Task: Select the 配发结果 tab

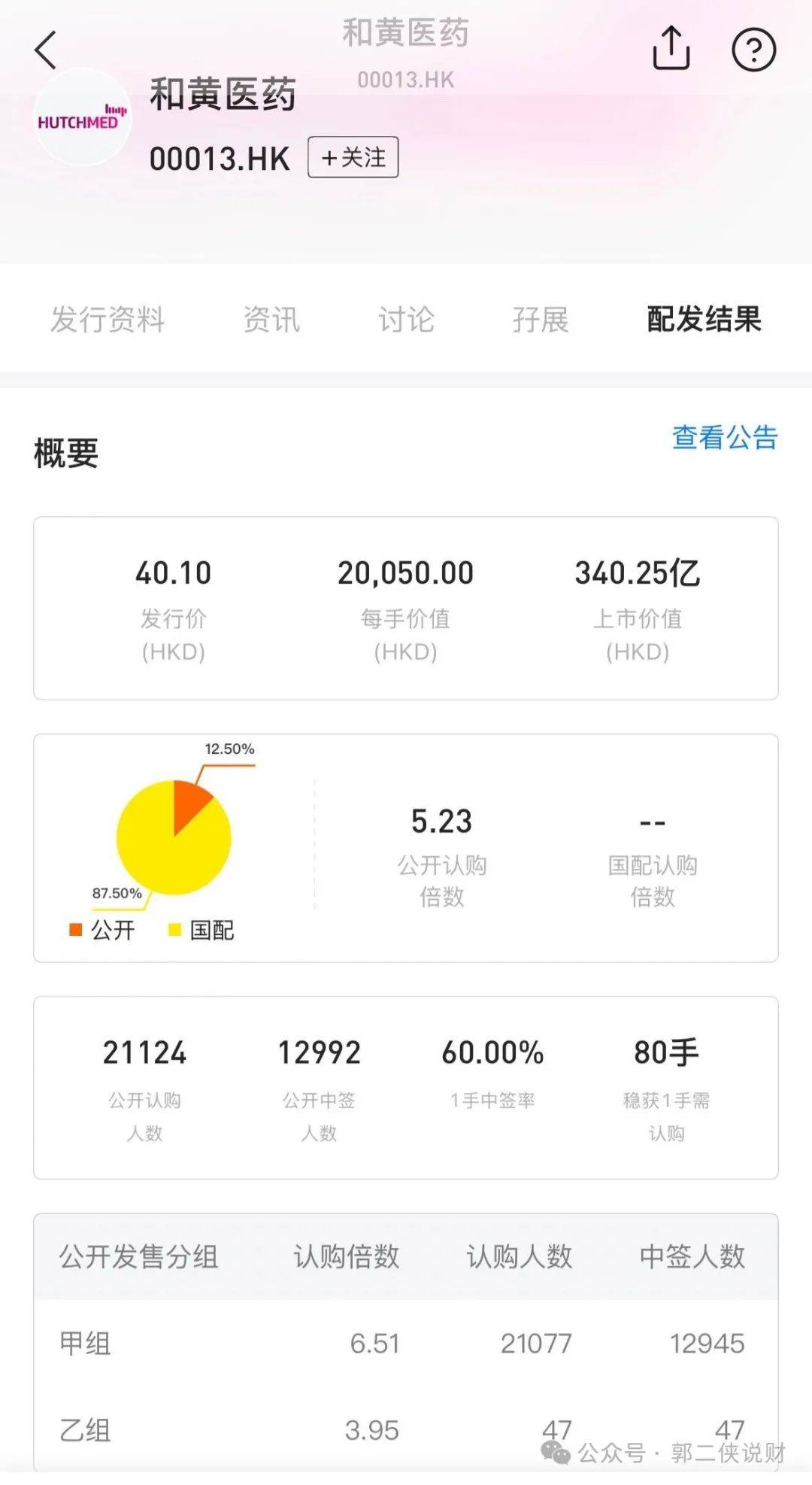Action: [704, 320]
